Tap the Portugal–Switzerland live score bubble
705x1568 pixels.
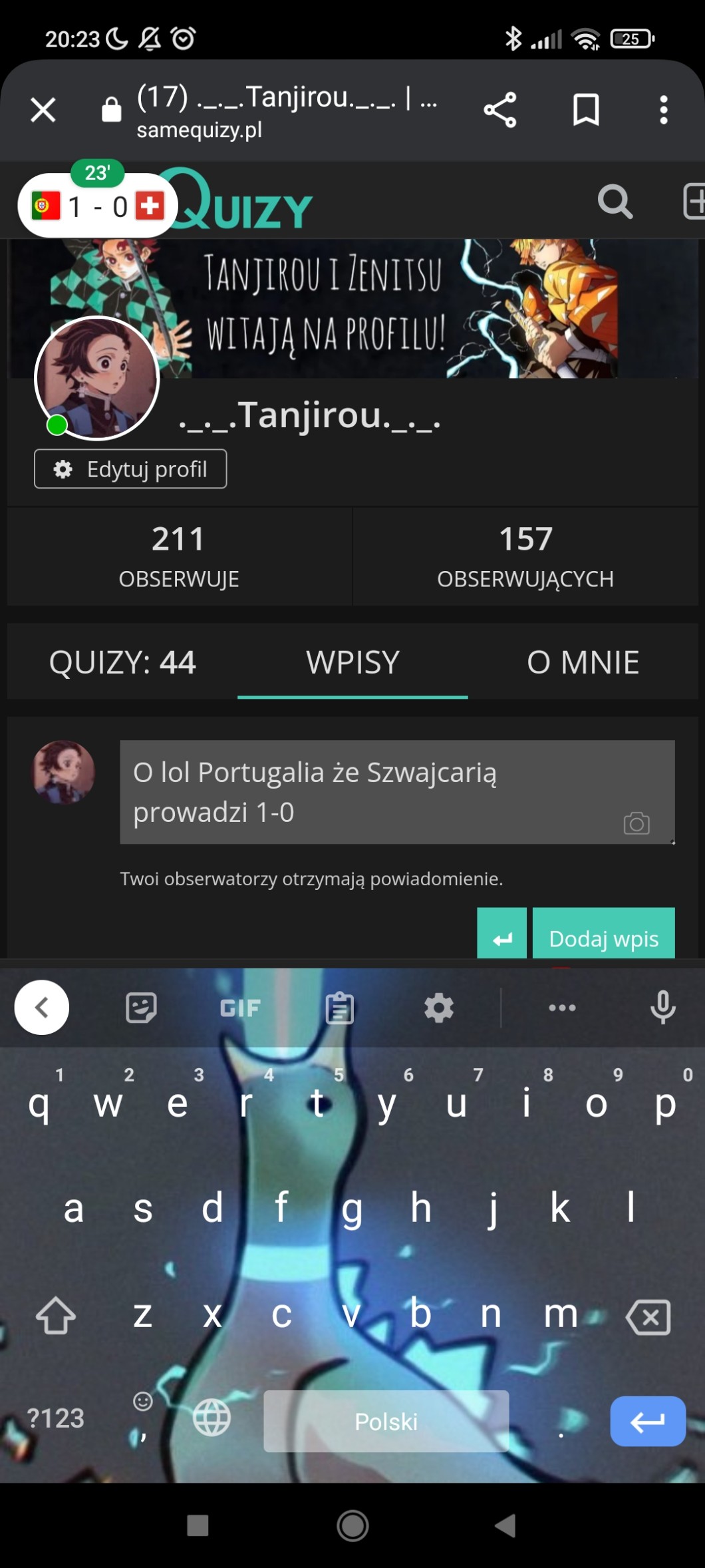click(x=97, y=206)
